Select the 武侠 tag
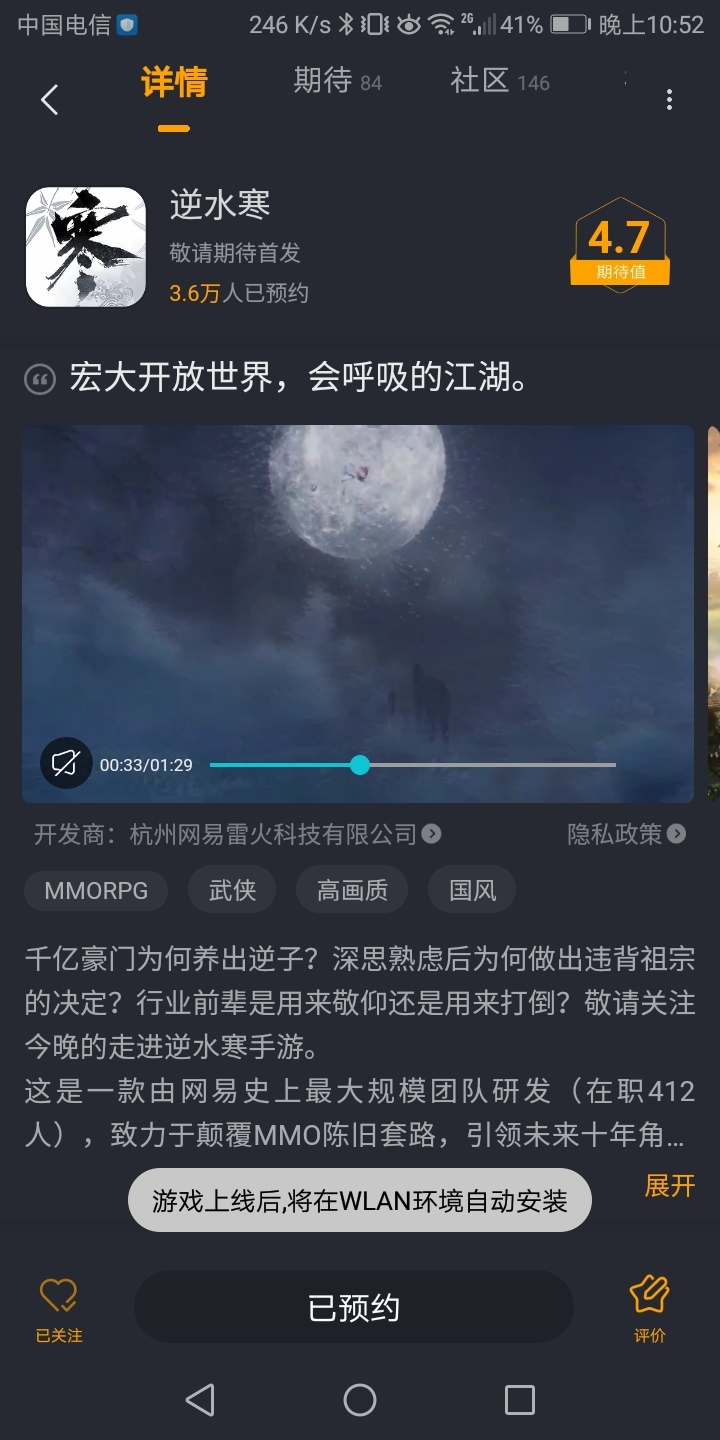The height and width of the screenshot is (1440, 720). pos(233,890)
